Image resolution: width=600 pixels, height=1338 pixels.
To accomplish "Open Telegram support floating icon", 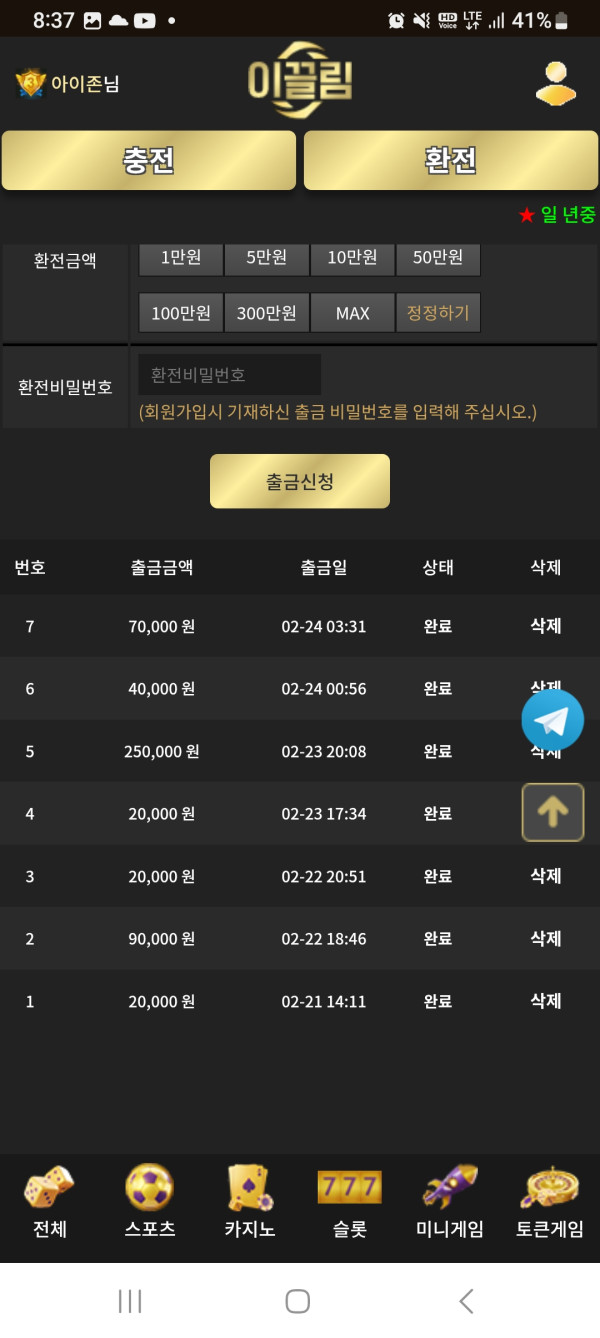I will pos(552,719).
